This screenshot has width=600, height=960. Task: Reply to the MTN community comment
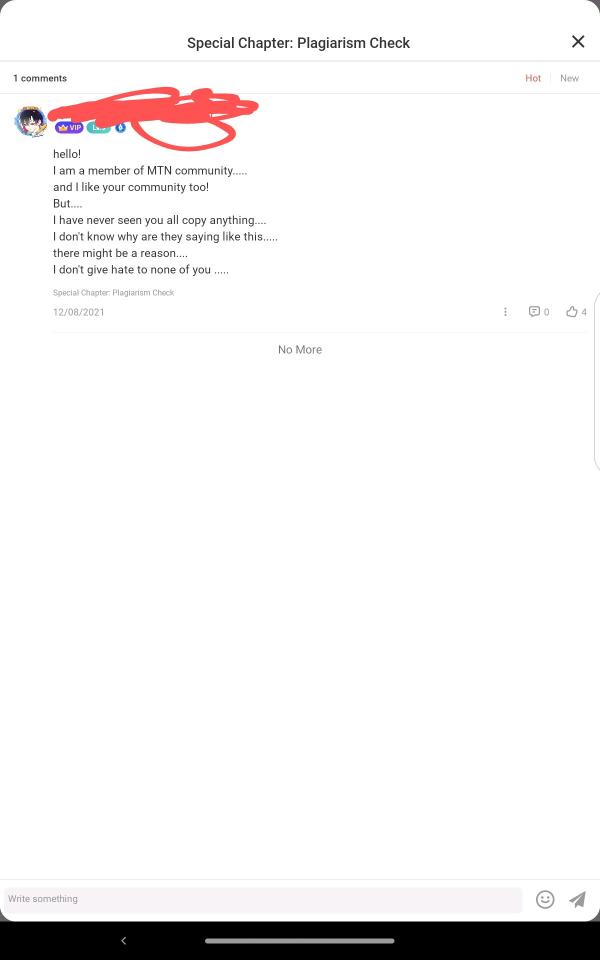coord(538,312)
